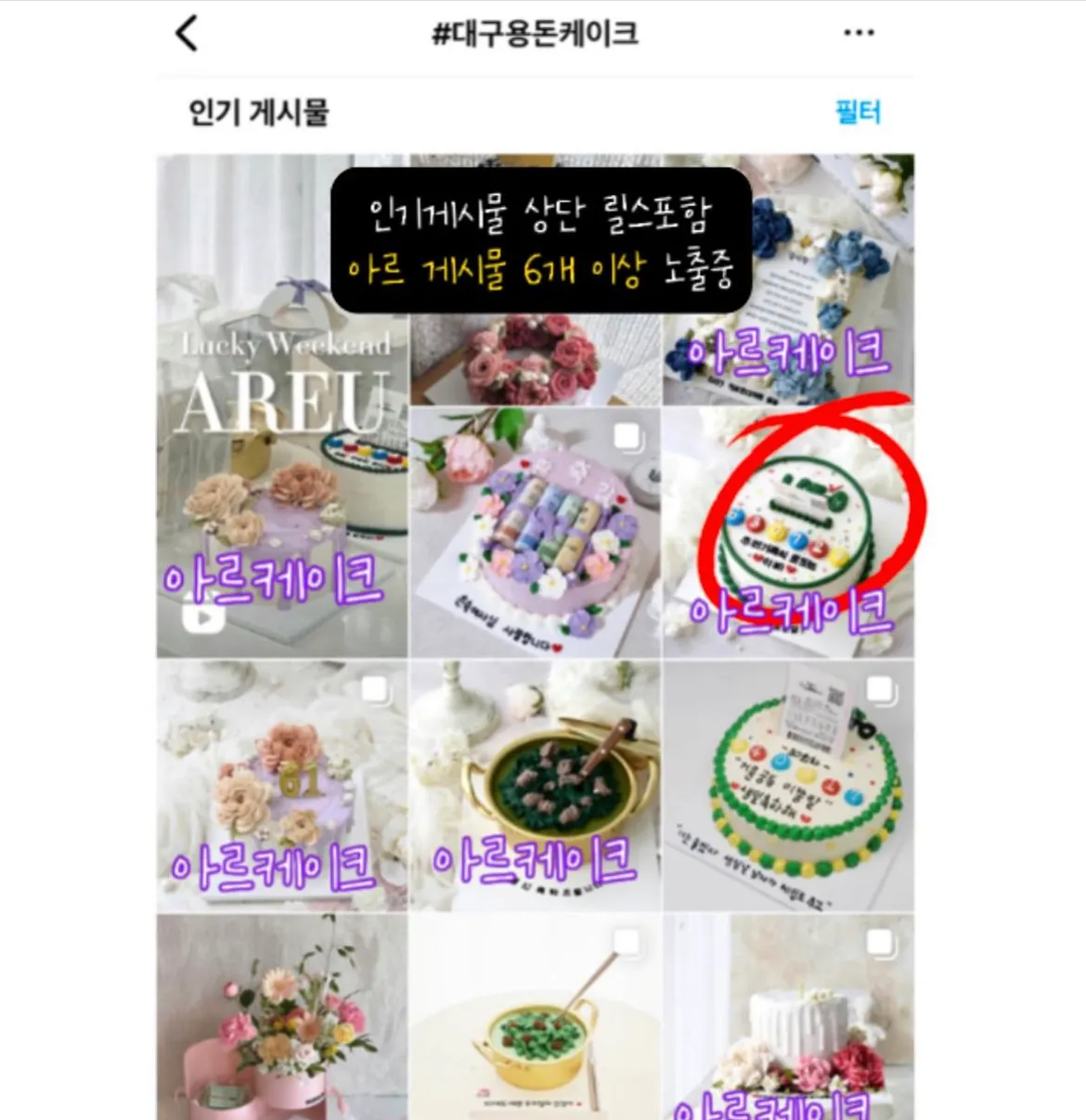1086x1120 pixels.
Task: Open the flower cake with 61 topper
Action: click(x=282, y=786)
